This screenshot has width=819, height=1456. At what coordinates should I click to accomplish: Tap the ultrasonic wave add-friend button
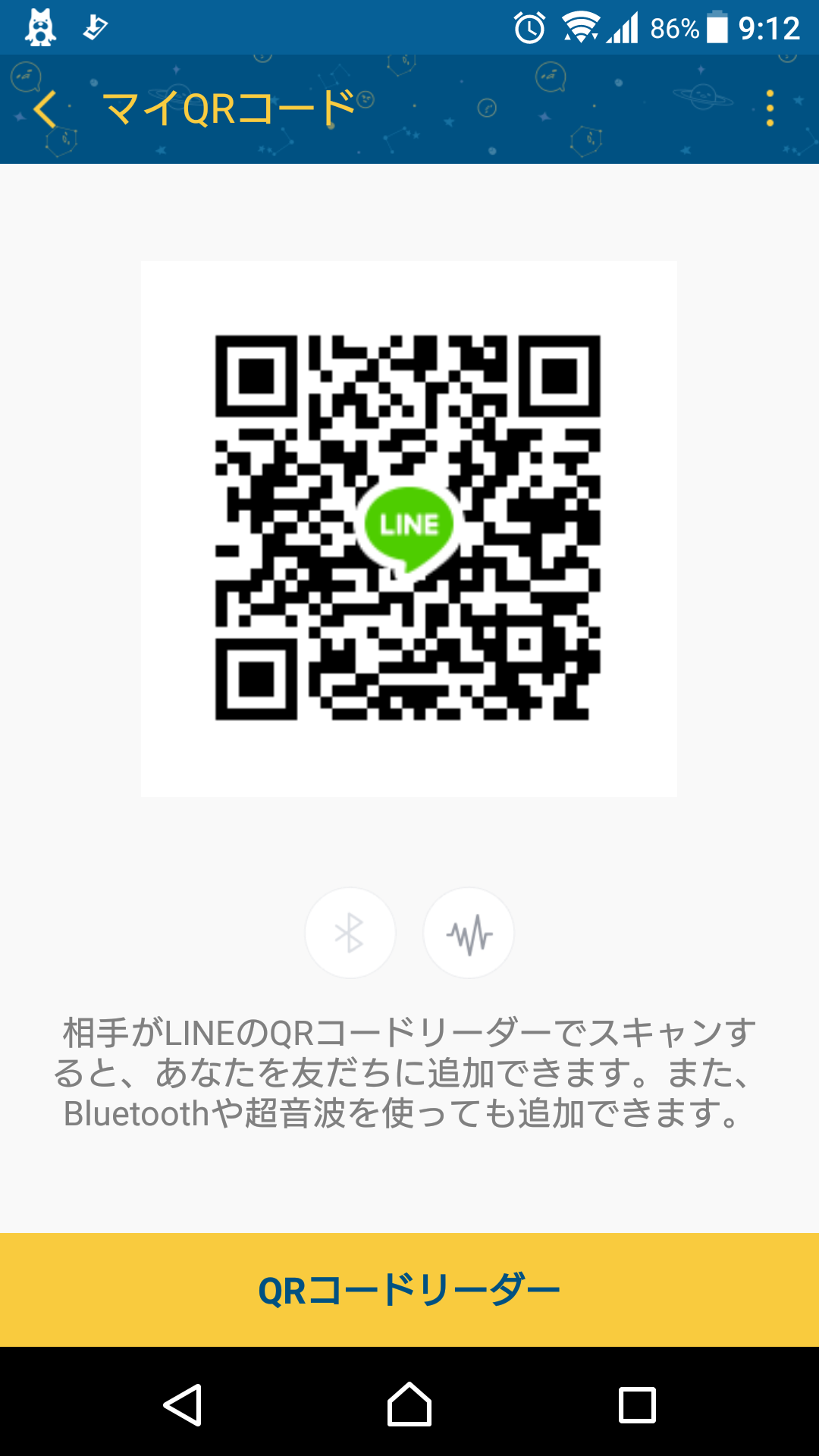click(469, 933)
